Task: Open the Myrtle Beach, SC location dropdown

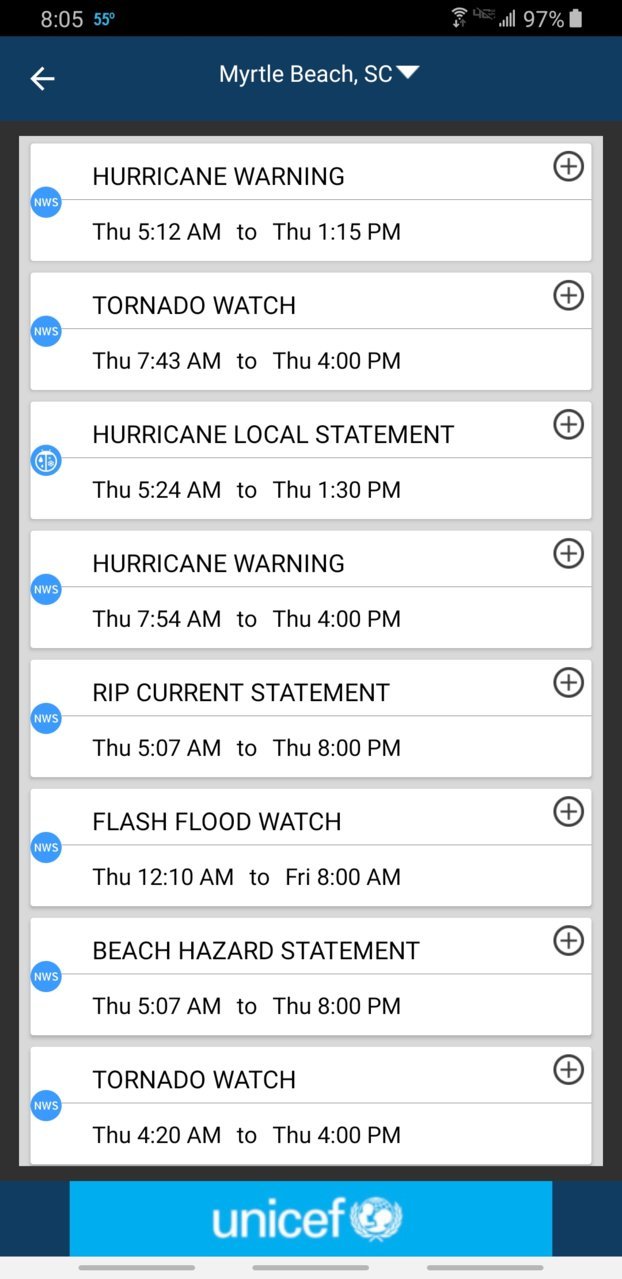Action: click(x=319, y=74)
